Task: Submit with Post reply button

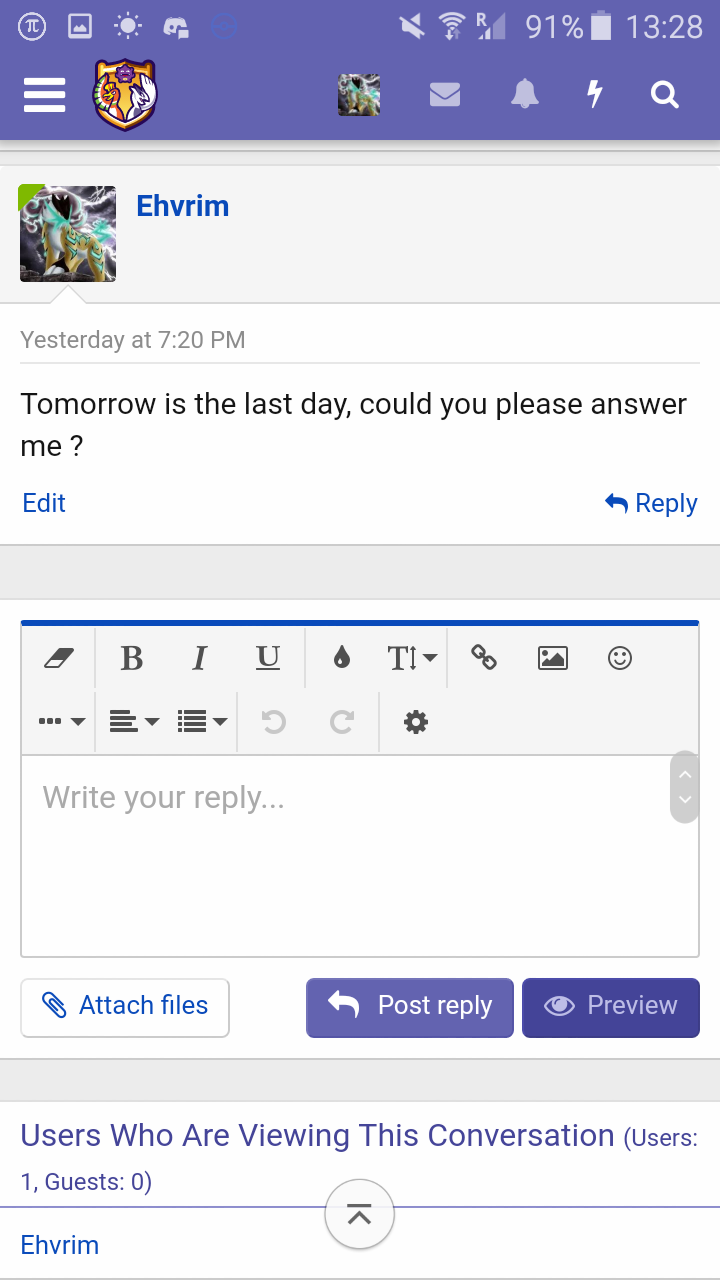Action: tap(410, 1007)
